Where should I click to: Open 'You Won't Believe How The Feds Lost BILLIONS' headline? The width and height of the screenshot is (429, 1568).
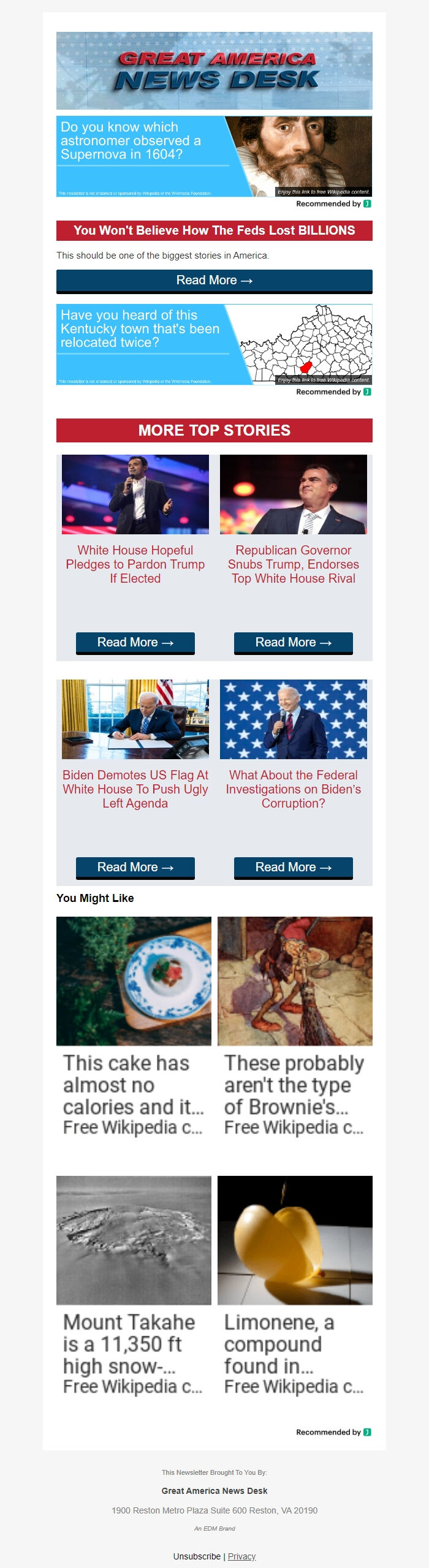214,230
